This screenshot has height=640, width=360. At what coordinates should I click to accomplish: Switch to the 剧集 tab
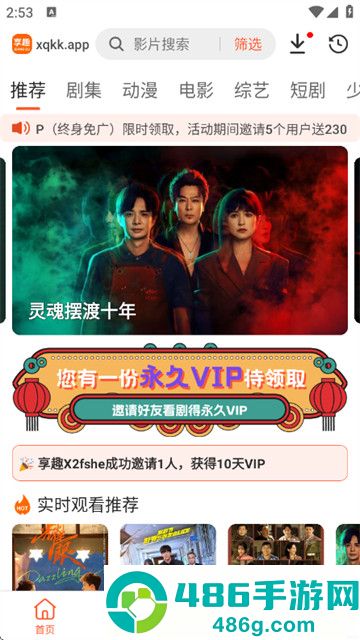(84, 90)
